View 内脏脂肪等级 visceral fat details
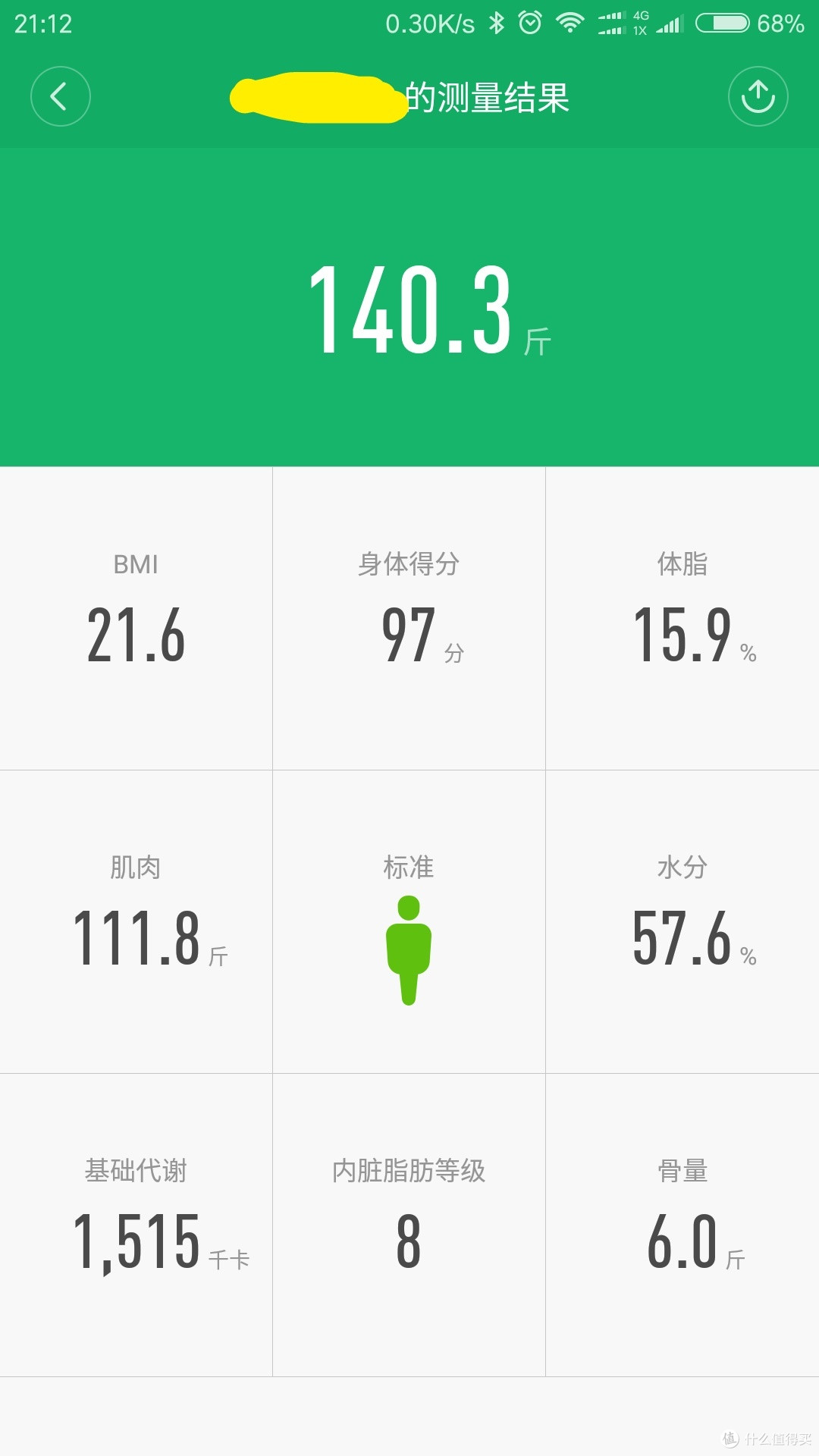Screen dimensions: 819x1456 click(409, 1225)
